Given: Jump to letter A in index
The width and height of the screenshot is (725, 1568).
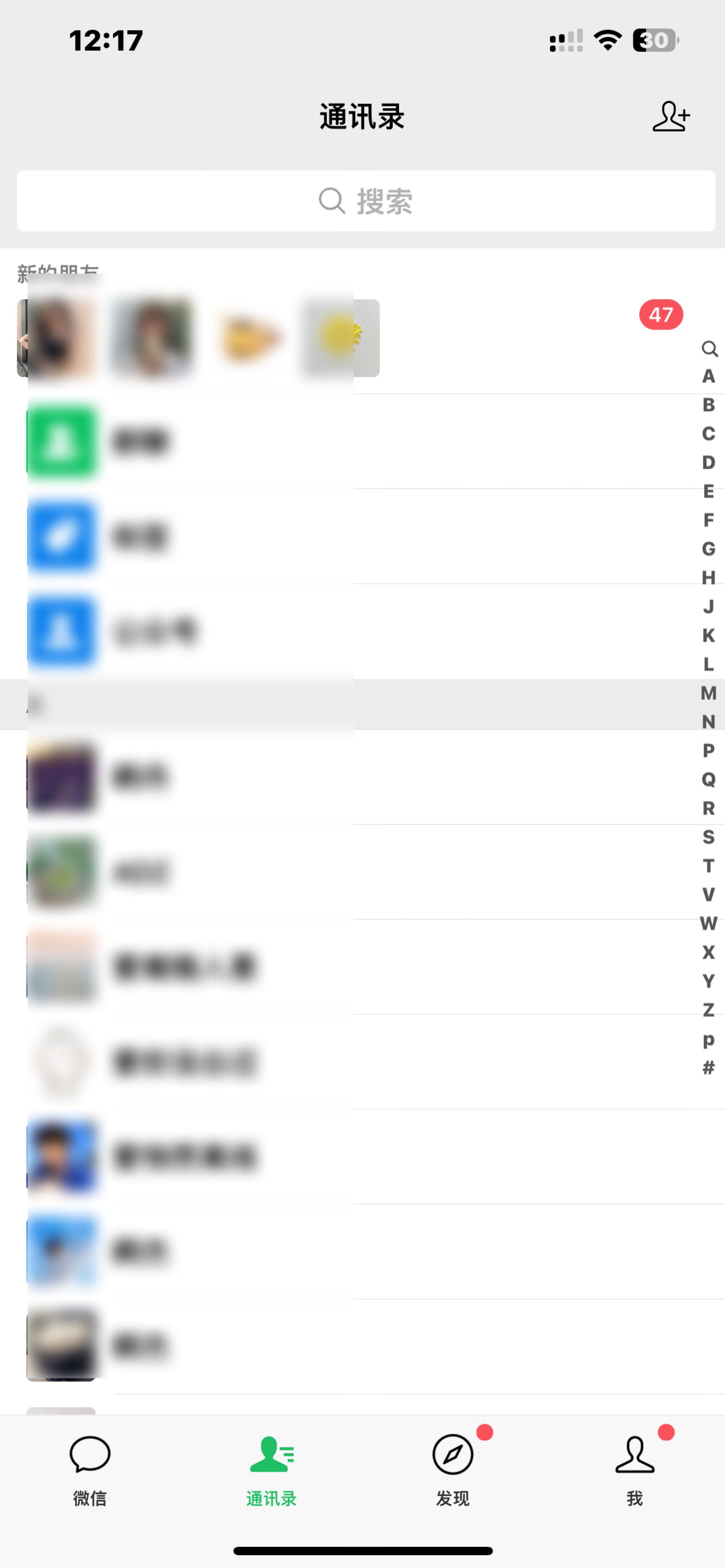Looking at the screenshot, I should pyautogui.click(x=708, y=376).
